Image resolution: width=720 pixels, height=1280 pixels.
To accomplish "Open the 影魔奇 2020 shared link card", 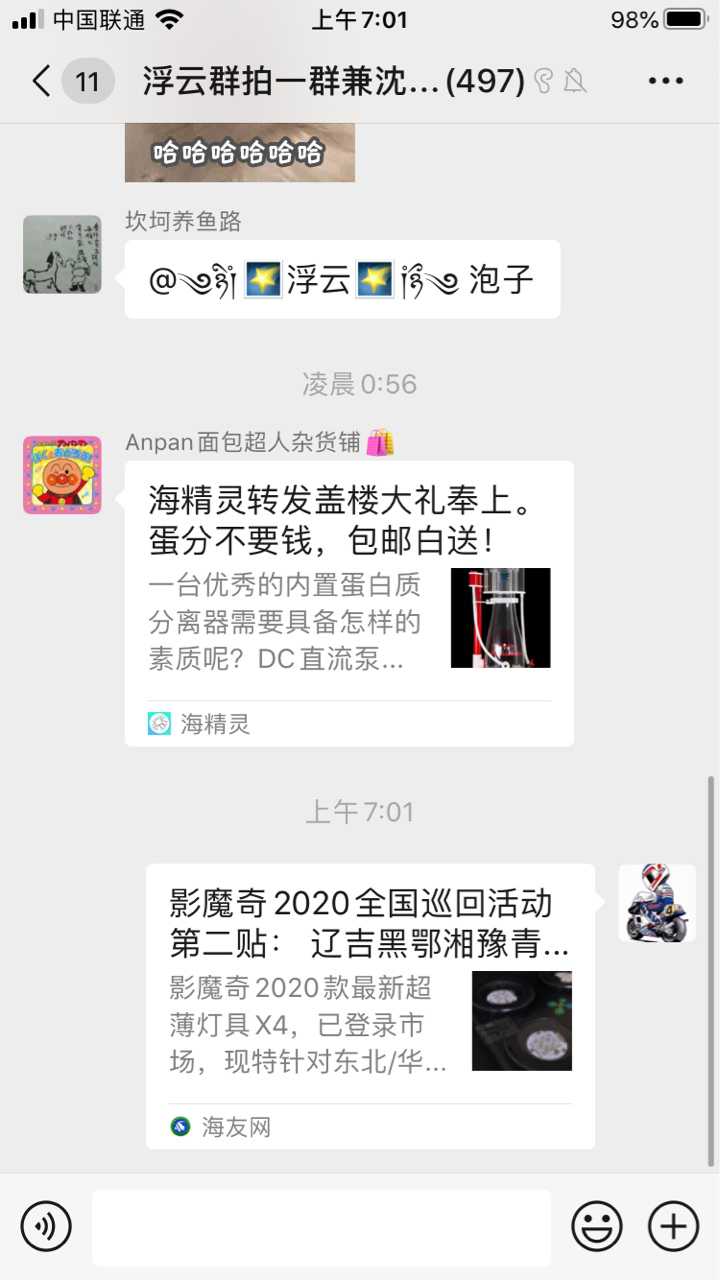I will (370, 1006).
